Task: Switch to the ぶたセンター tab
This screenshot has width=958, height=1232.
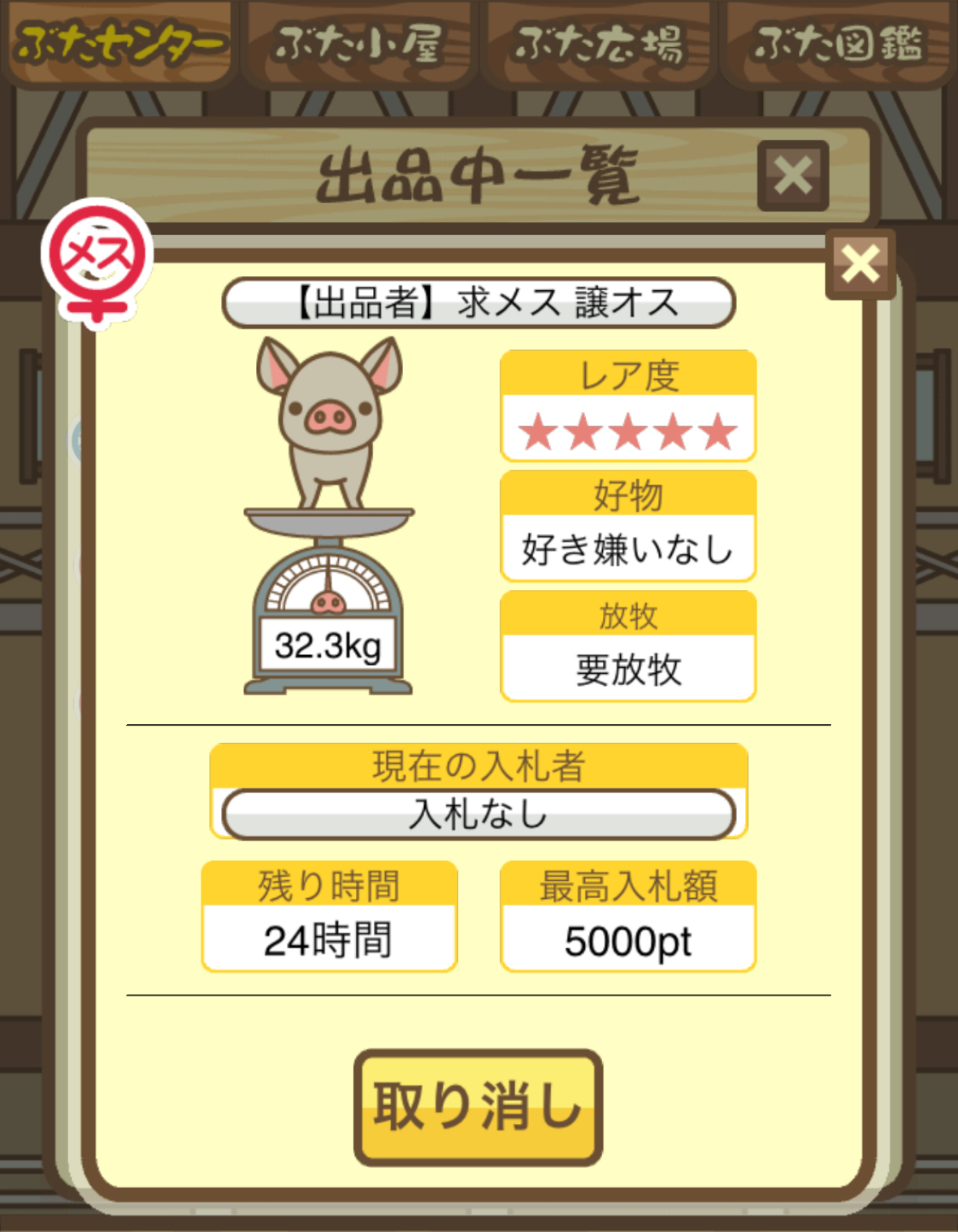Action: pos(118,44)
